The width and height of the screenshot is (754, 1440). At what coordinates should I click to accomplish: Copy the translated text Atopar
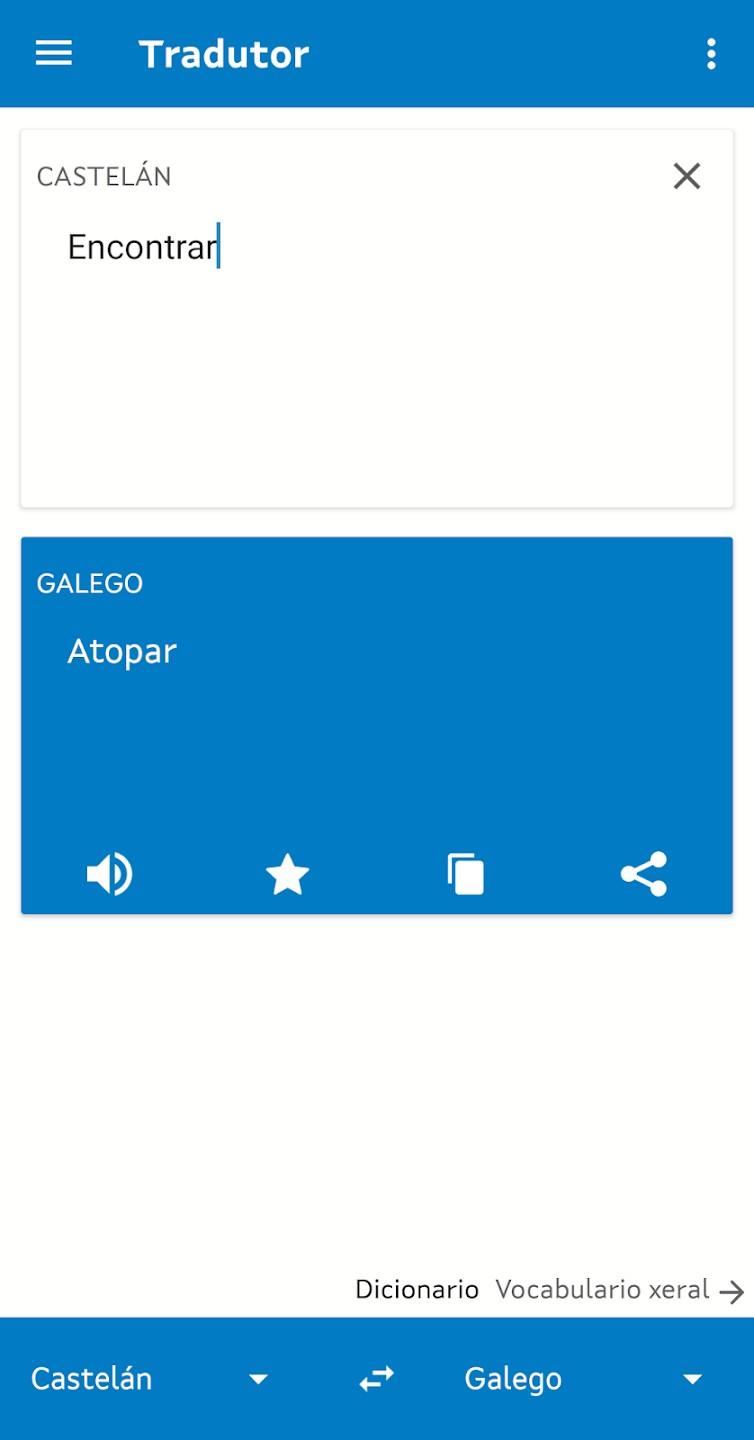[x=465, y=873]
